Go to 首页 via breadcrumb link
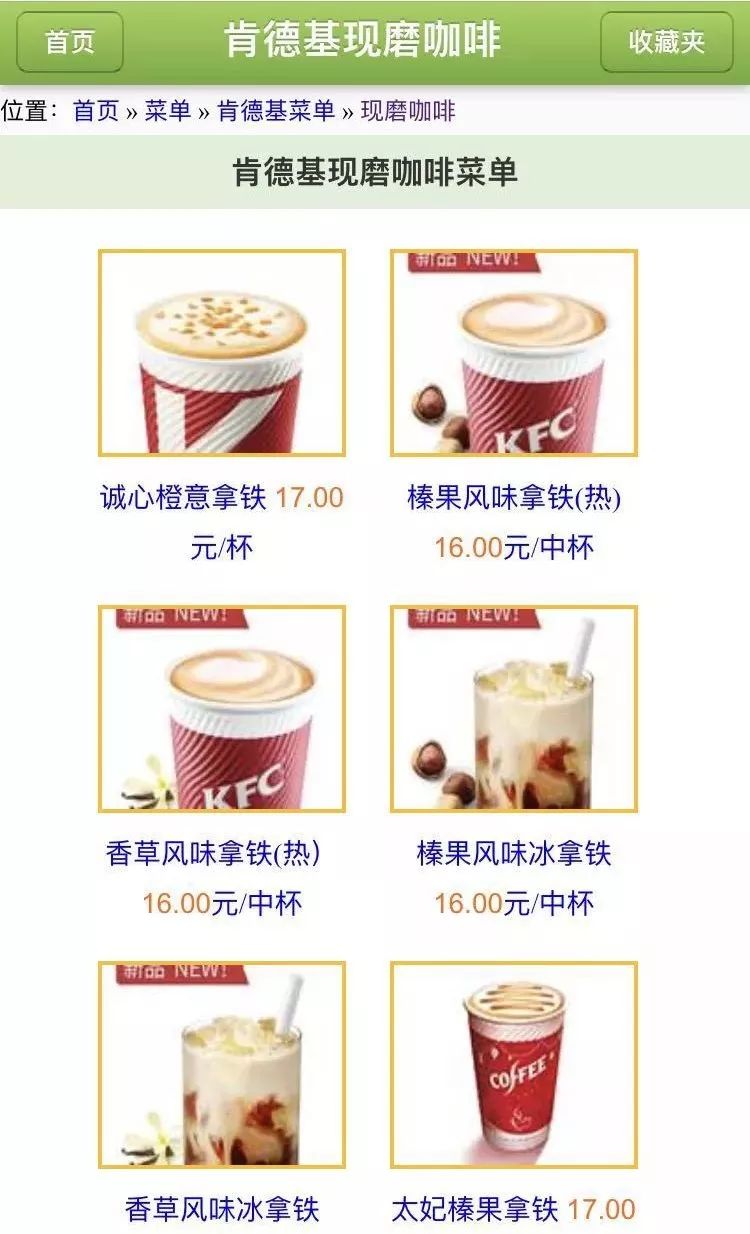This screenshot has width=750, height=1234. [96, 111]
